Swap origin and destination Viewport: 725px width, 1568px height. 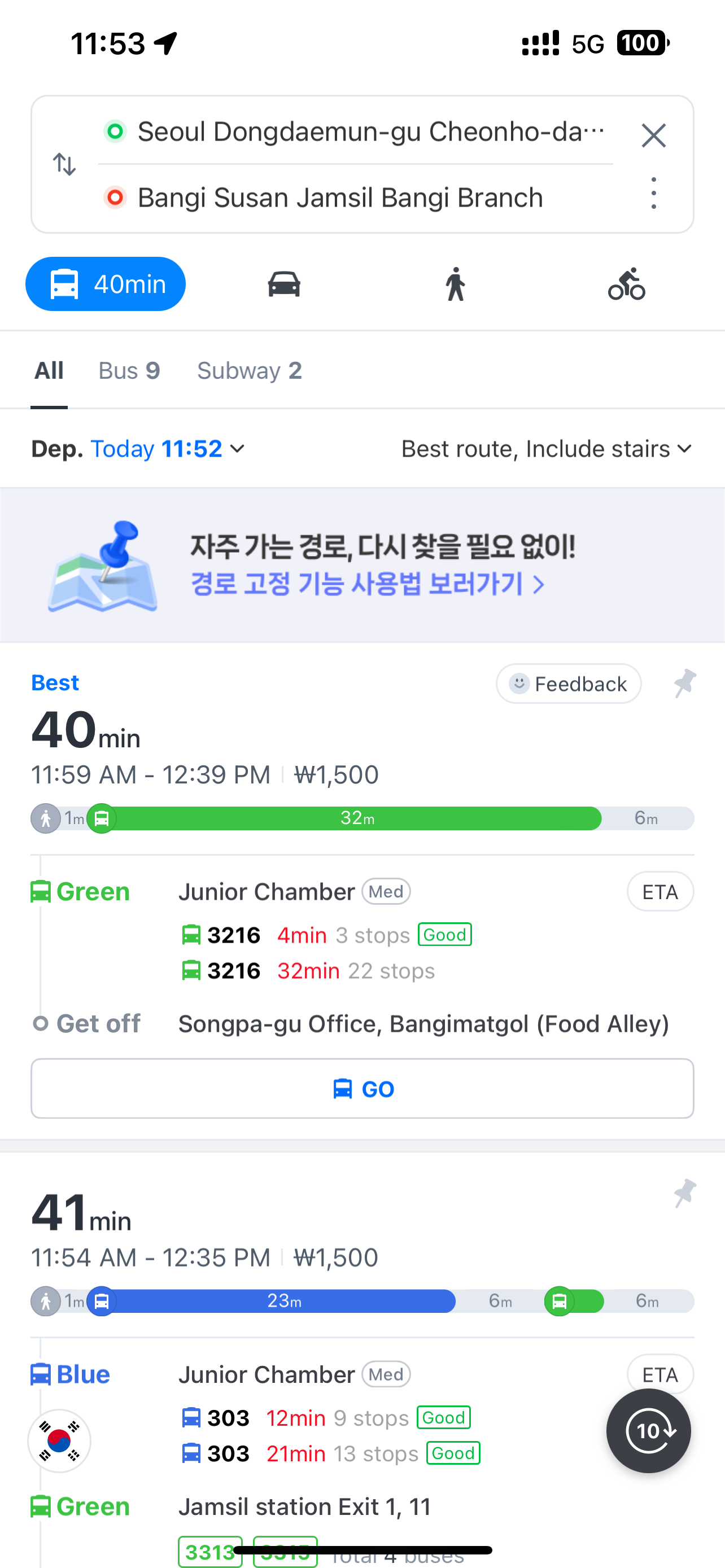click(64, 164)
